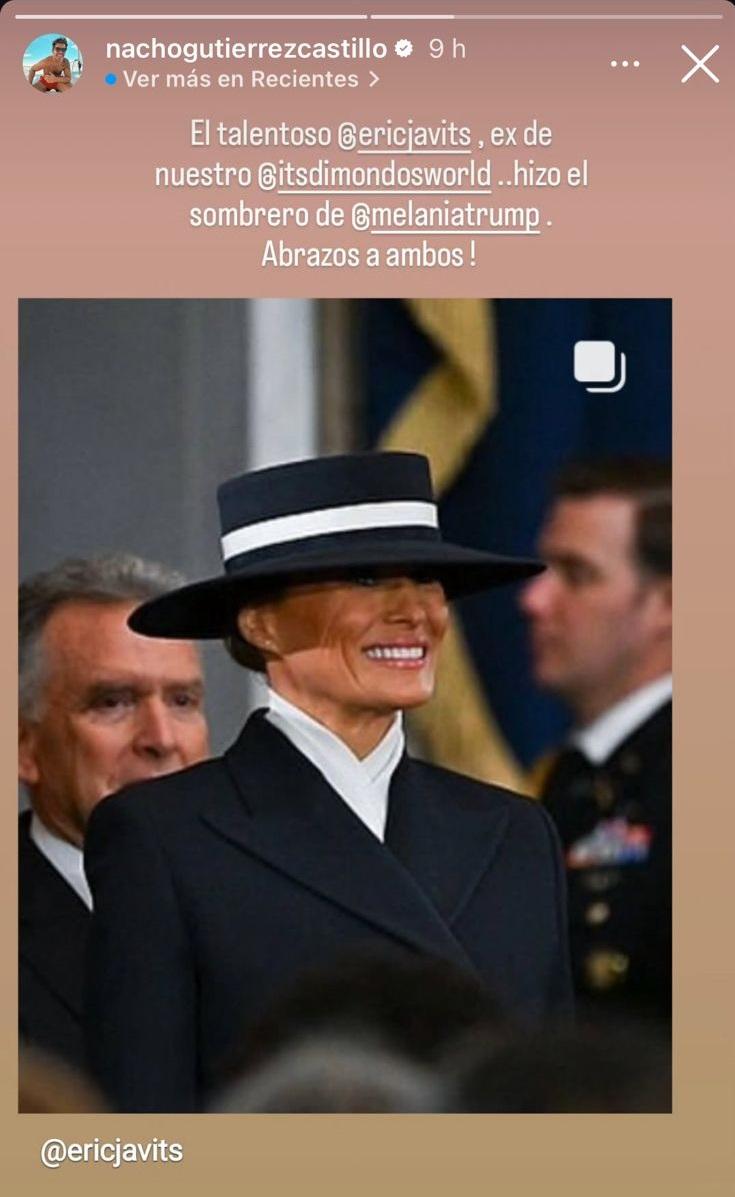Open the three-dot story options menu
Viewport: 735px width, 1197px height.
coord(625,62)
